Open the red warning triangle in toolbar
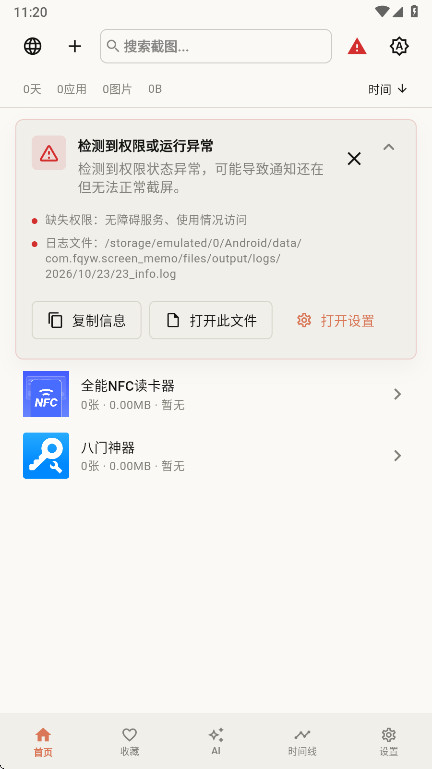Image resolution: width=432 pixels, height=769 pixels. (357, 47)
